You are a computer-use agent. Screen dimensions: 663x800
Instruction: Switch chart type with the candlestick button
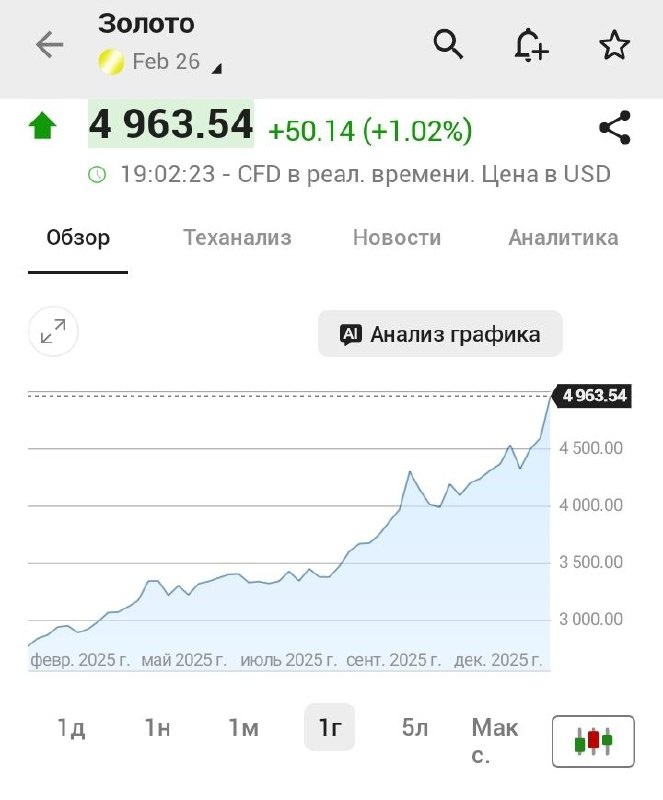click(x=593, y=742)
